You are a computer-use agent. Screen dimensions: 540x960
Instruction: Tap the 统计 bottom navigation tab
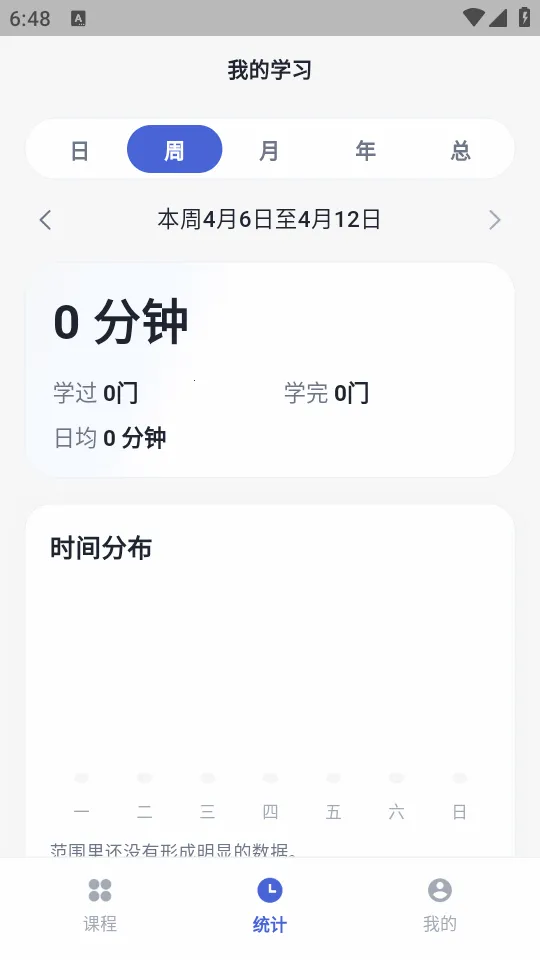click(269, 905)
